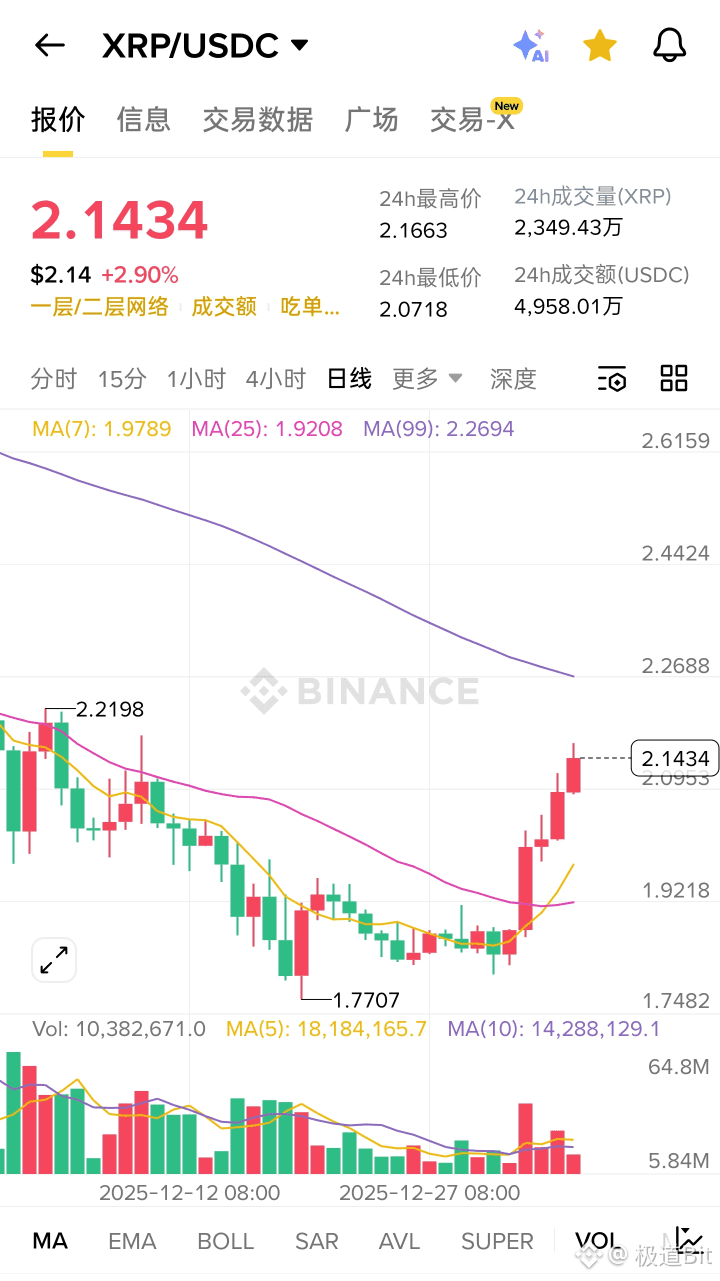
Task: Expand the 吃单 label options
Action: [310, 308]
